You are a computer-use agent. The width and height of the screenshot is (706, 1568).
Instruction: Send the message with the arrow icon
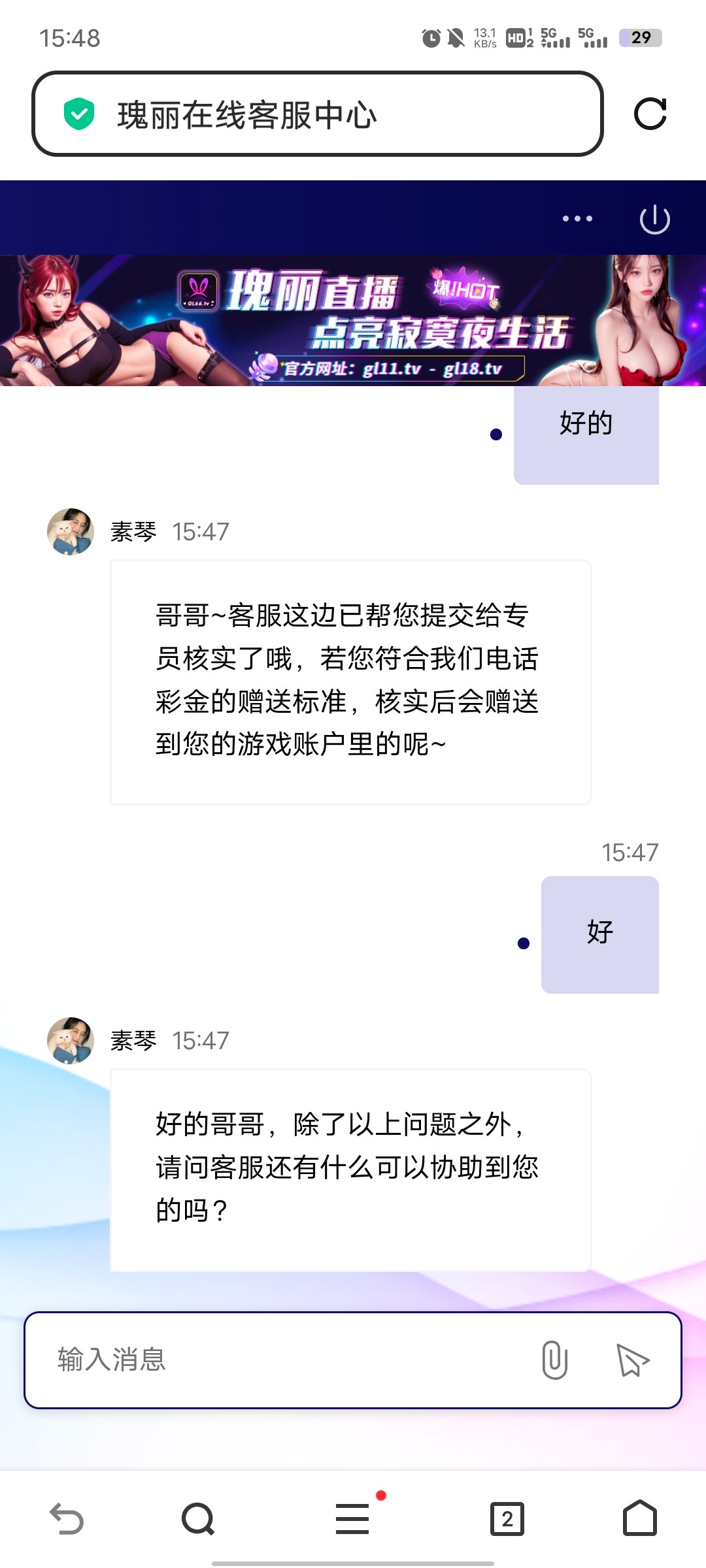pos(632,1360)
